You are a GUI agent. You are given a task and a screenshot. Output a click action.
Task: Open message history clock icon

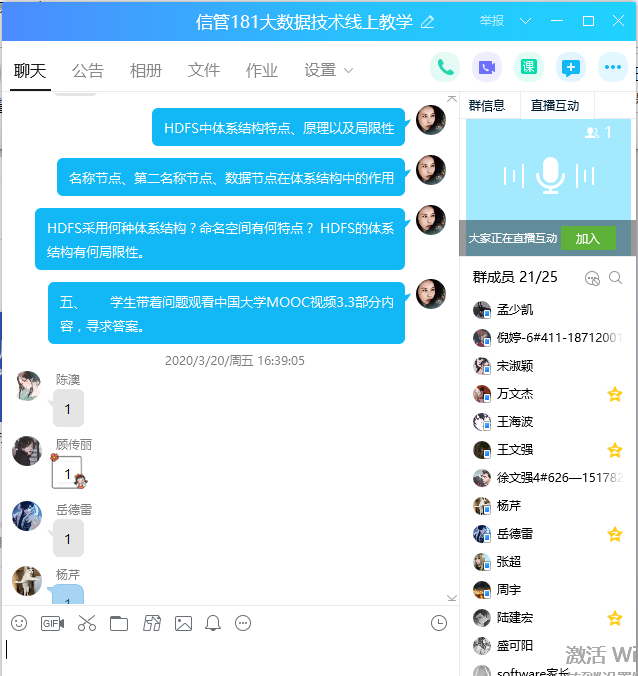(438, 623)
